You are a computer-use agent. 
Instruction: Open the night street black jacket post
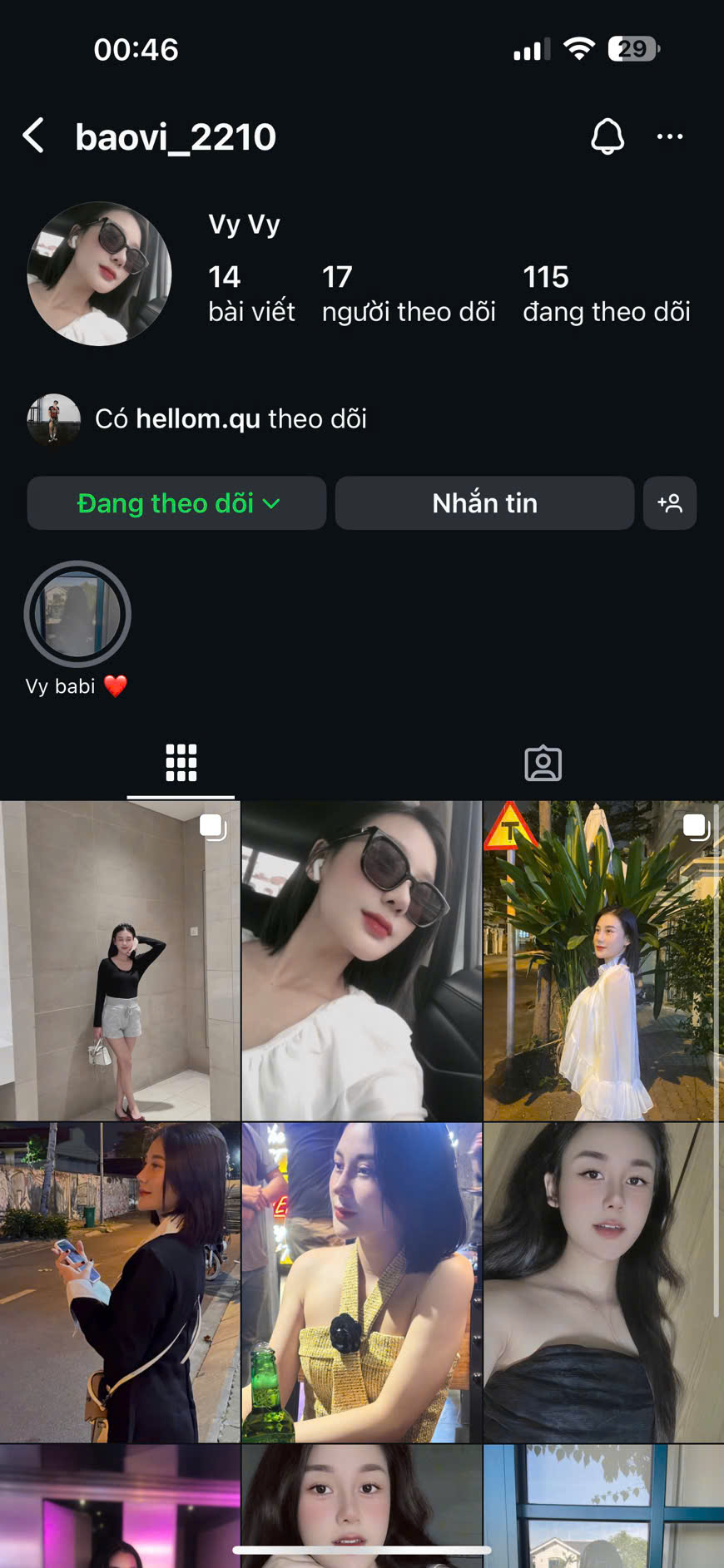(120, 1282)
